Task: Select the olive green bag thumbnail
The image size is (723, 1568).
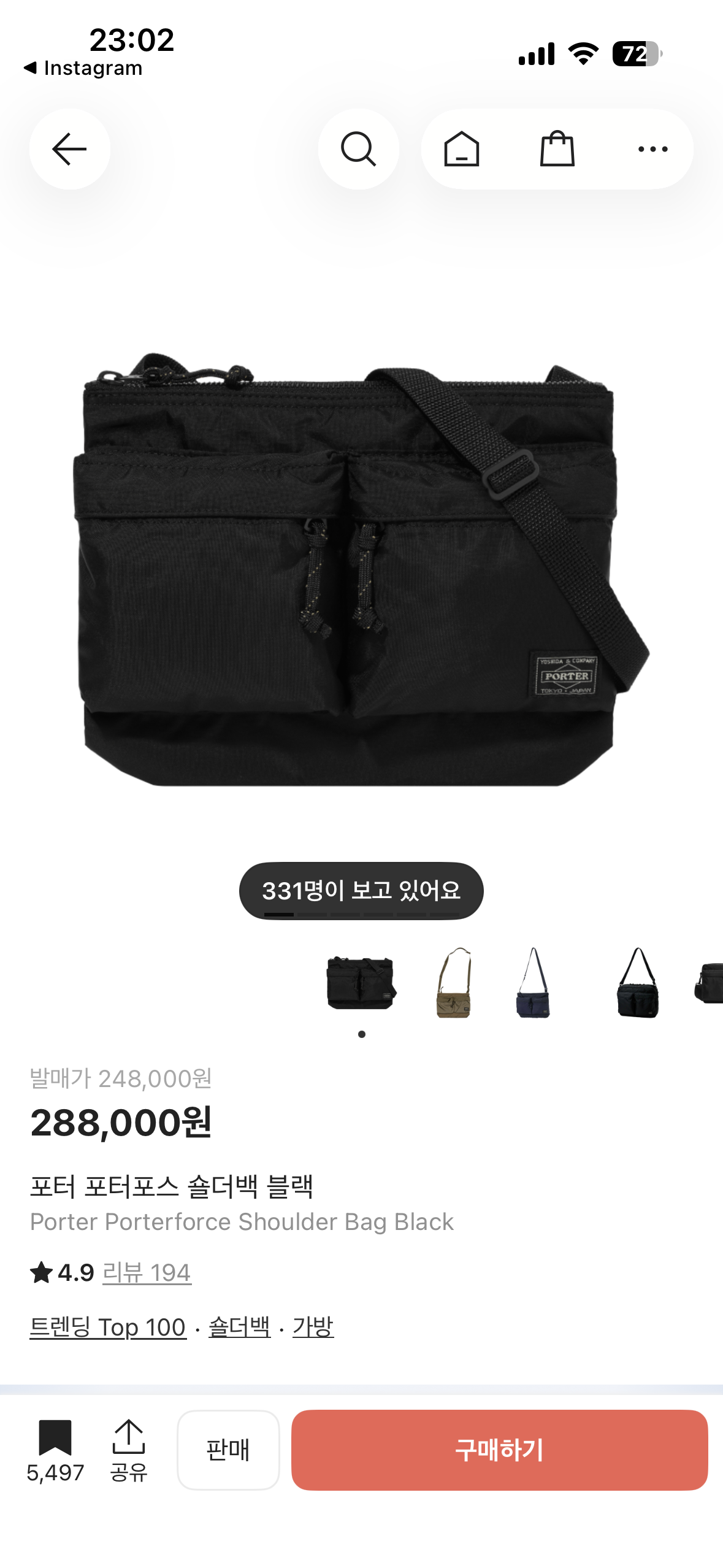Action: pos(454,983)
